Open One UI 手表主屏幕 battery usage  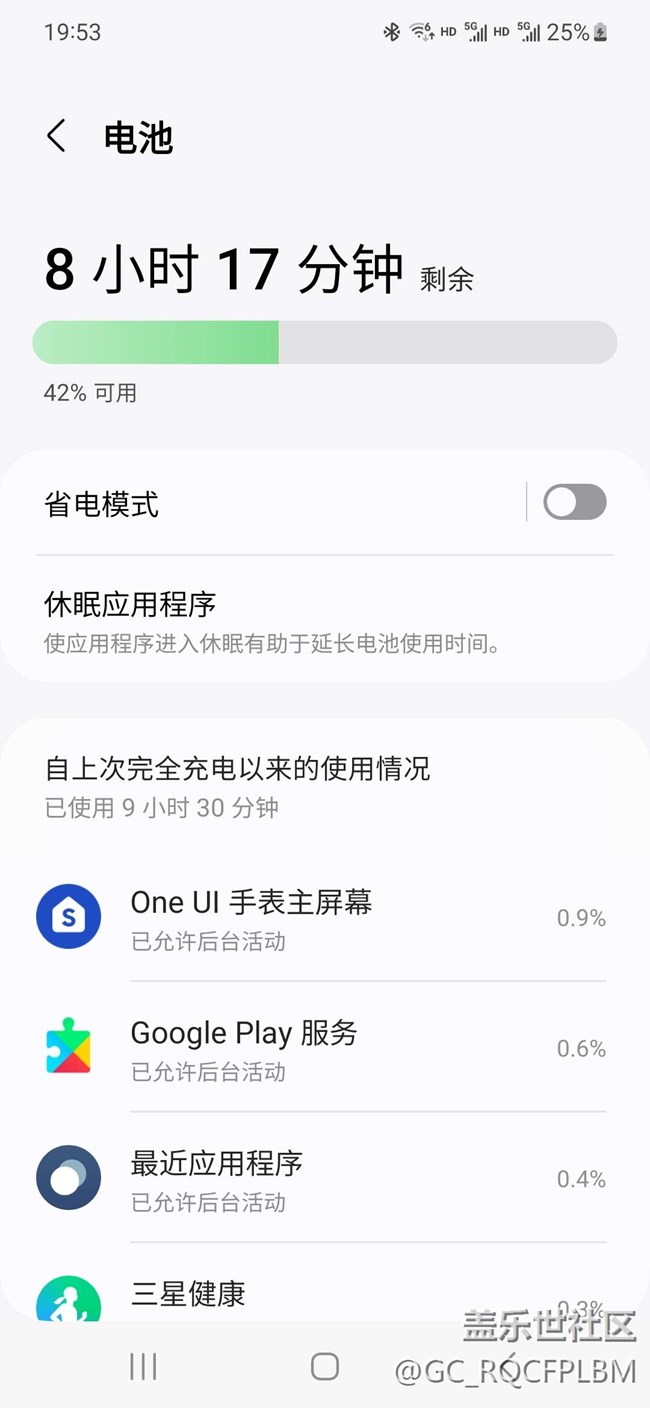tap(320, 917)
